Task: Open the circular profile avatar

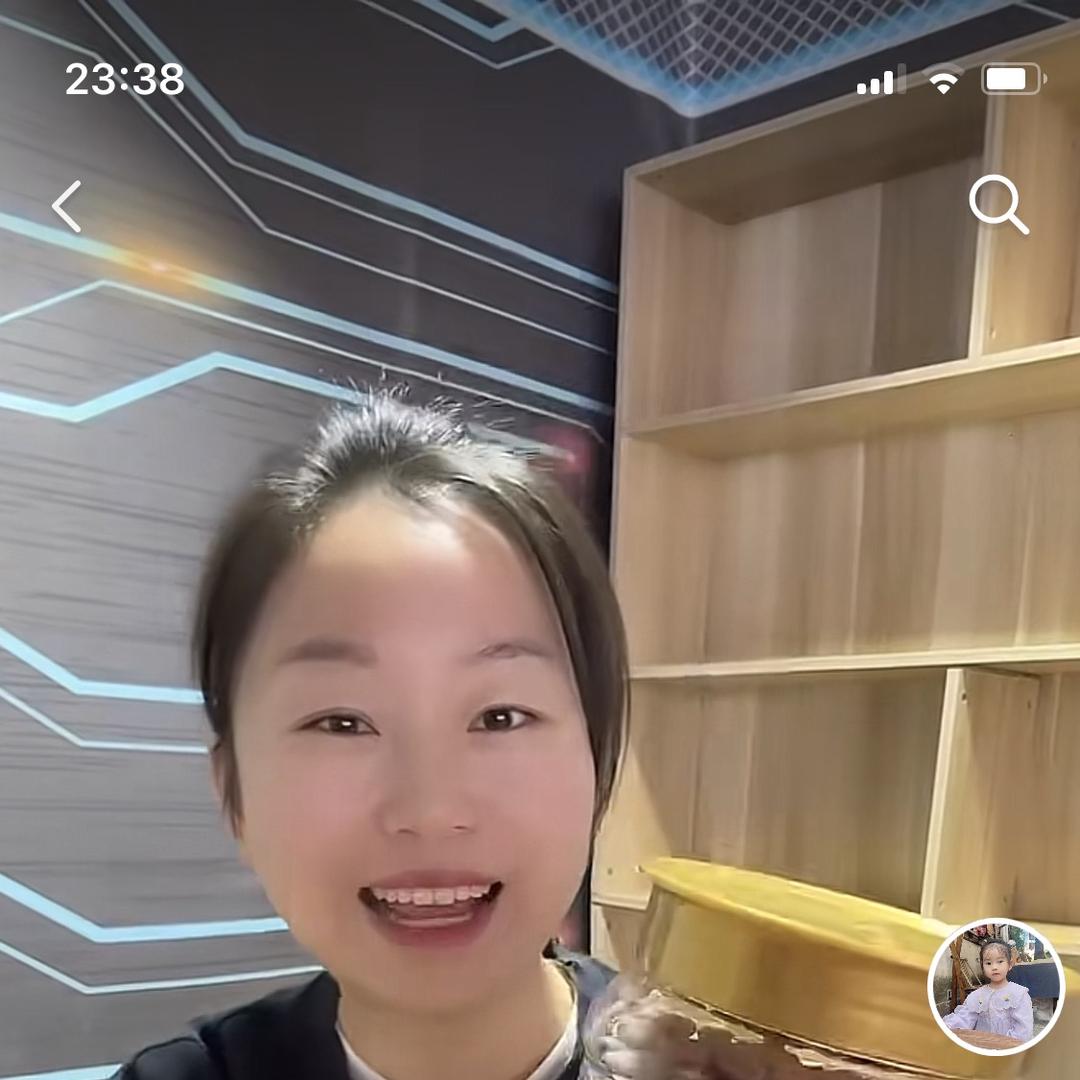Action: point(996,987)
